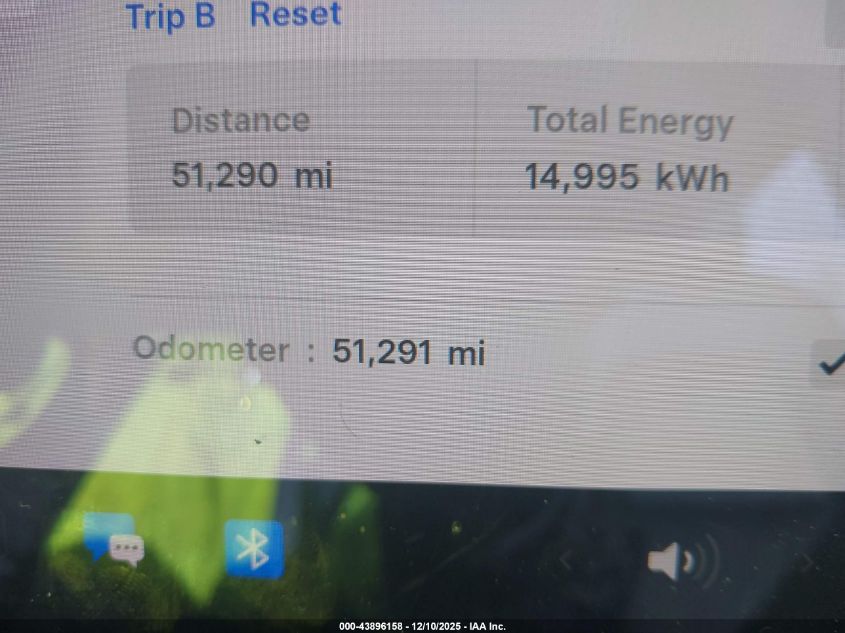Tap the volume speaker icon
Screen dimensions: 845x633
[681, 560]
